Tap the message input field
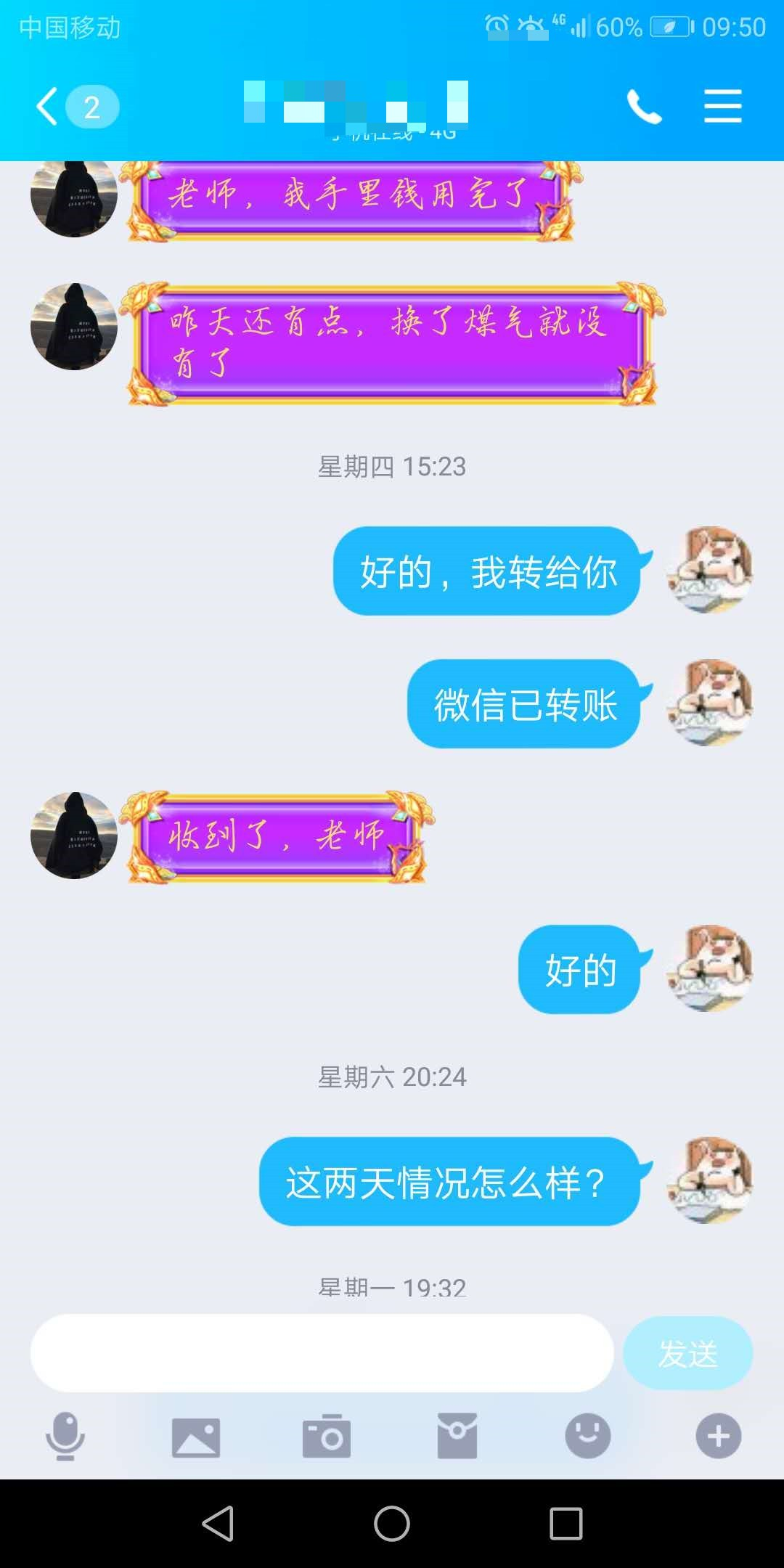 pos(322,1353)
